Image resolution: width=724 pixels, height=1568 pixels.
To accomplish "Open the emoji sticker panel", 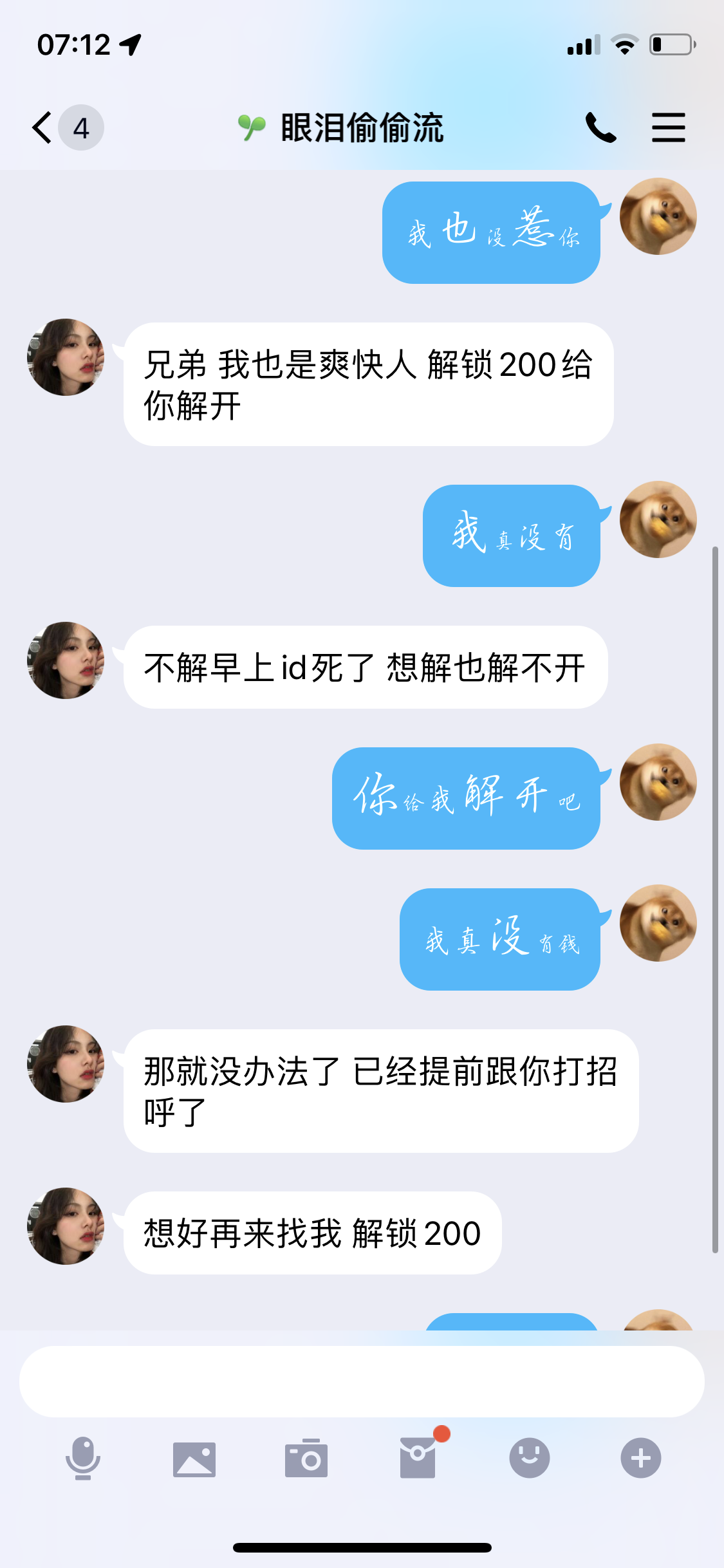I will (529, 1458).
